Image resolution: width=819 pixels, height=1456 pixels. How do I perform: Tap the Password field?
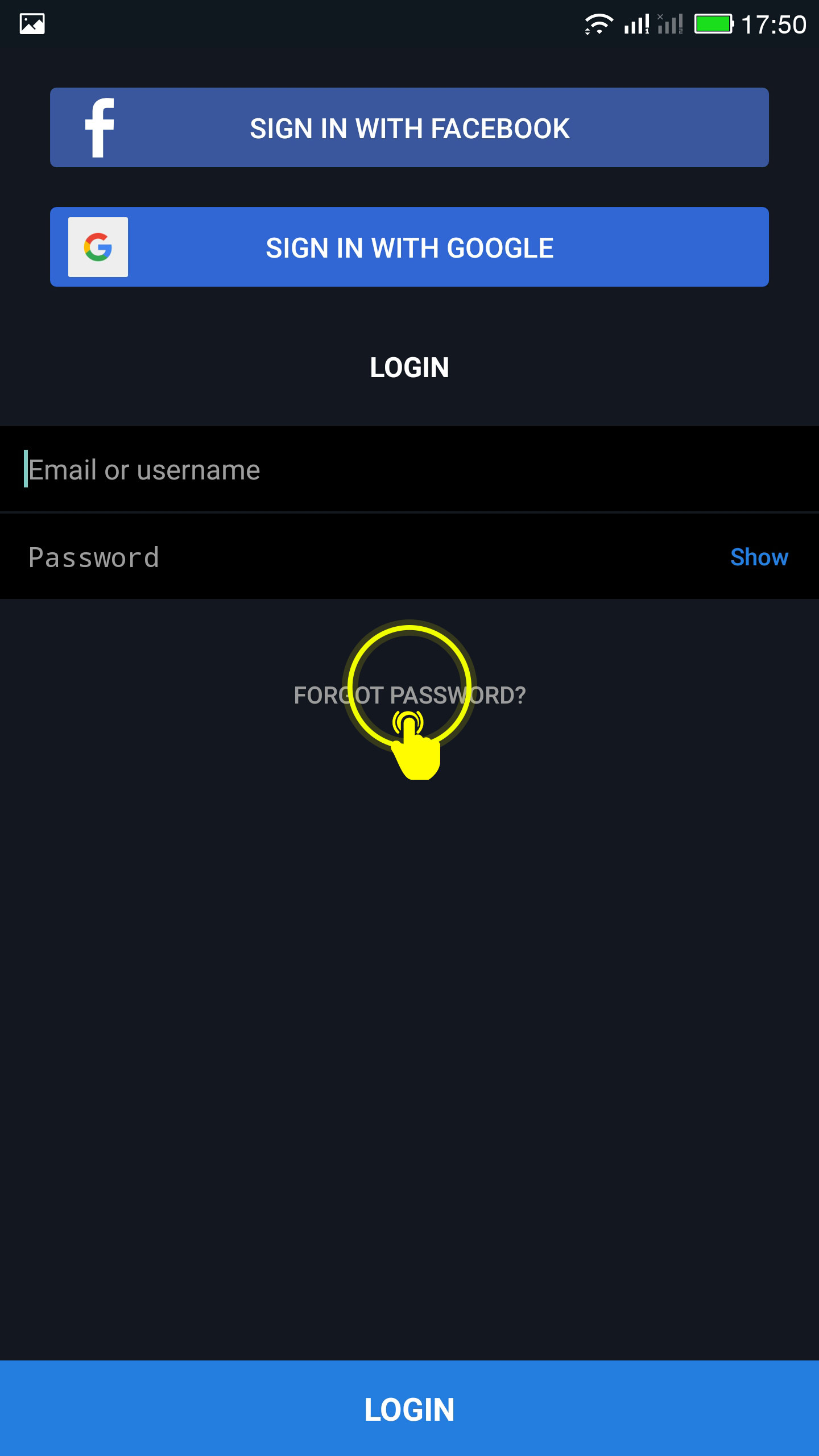click(x=364, y=557)
